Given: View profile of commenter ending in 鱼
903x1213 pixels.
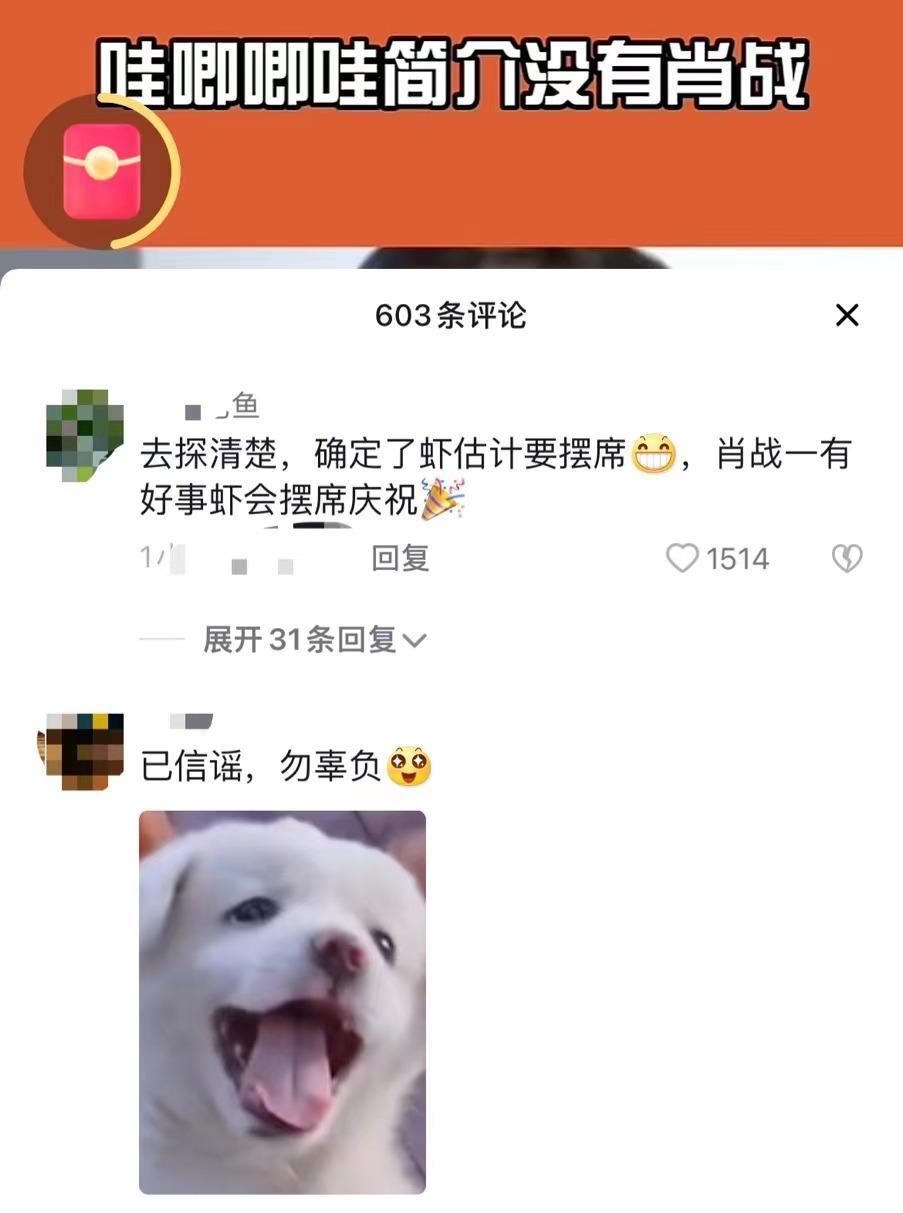Looking at the screenshot, I should click(x=84, y=435).
